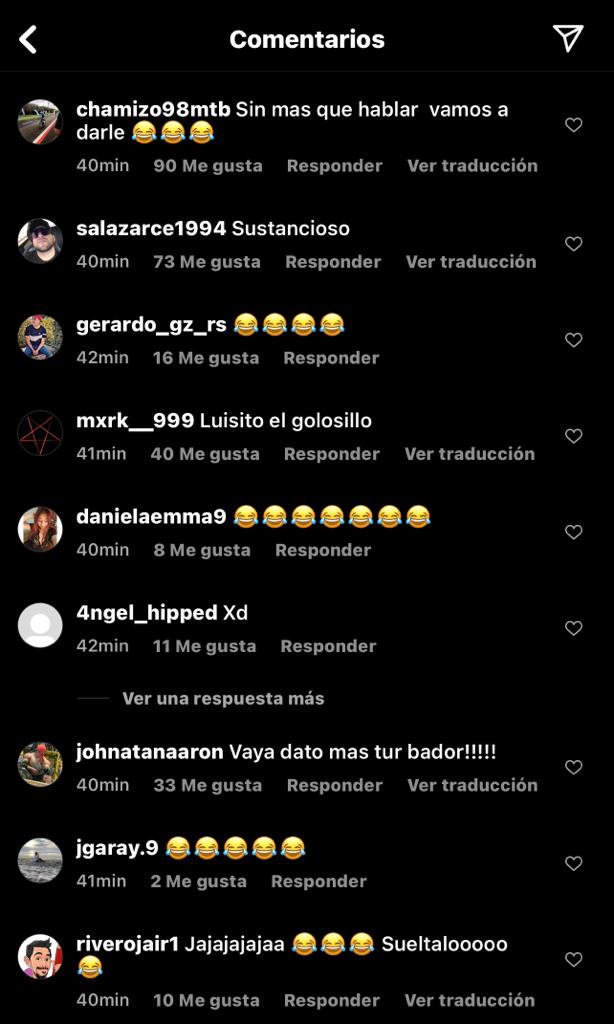Like jgaray.9's comment

click(x=573, y=863)
